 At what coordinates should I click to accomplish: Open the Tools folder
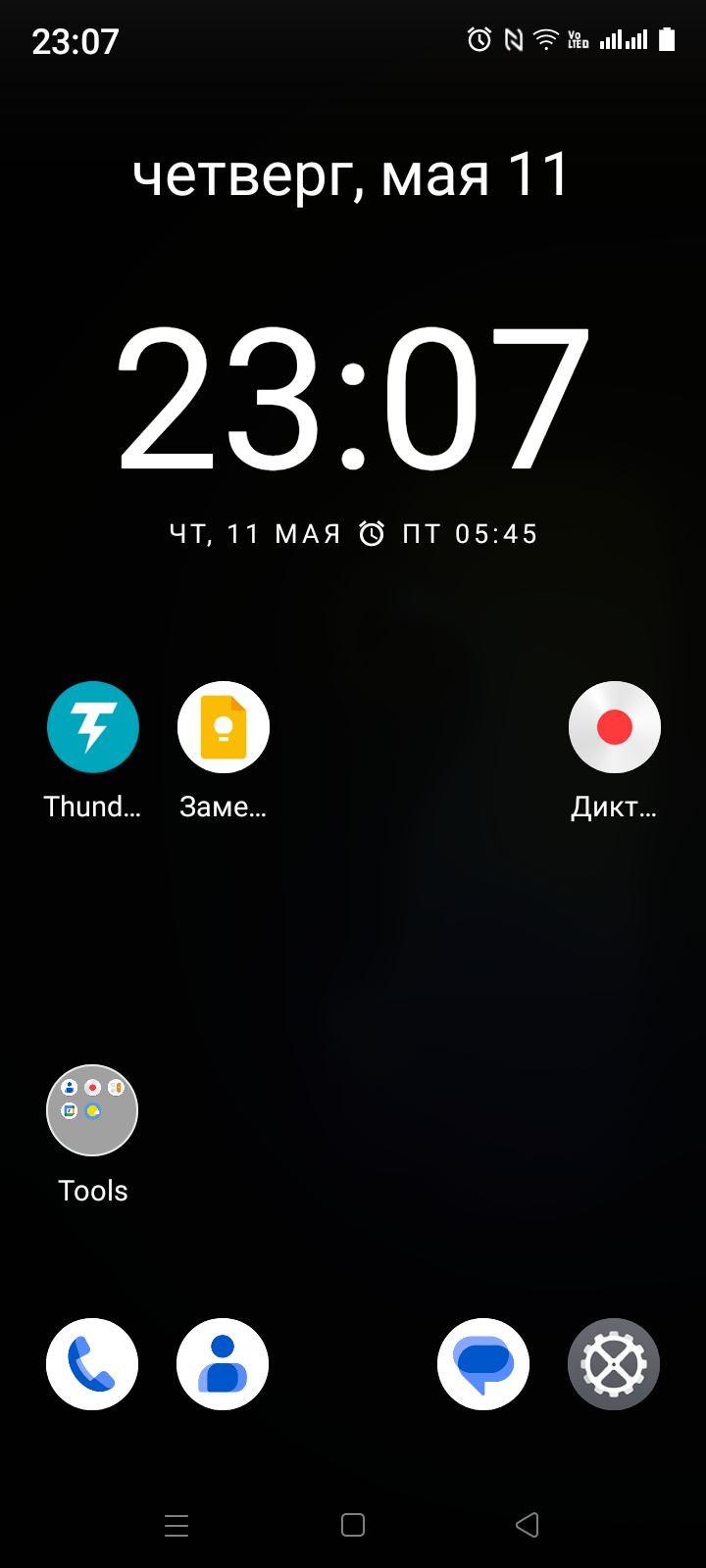pos(92,1110)
